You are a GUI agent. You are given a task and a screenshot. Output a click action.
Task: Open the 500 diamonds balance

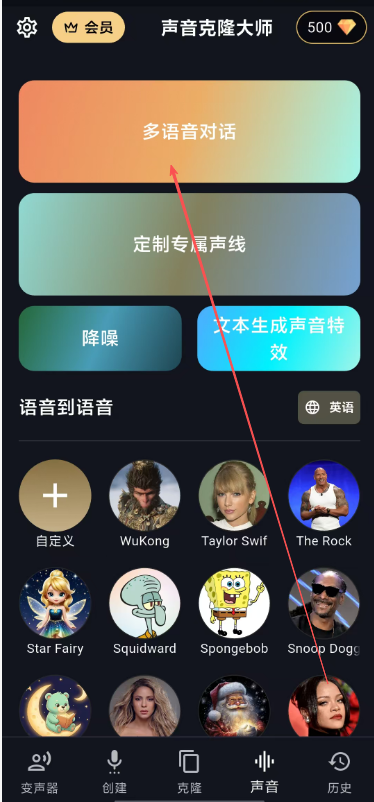click(x=332, y=27)
